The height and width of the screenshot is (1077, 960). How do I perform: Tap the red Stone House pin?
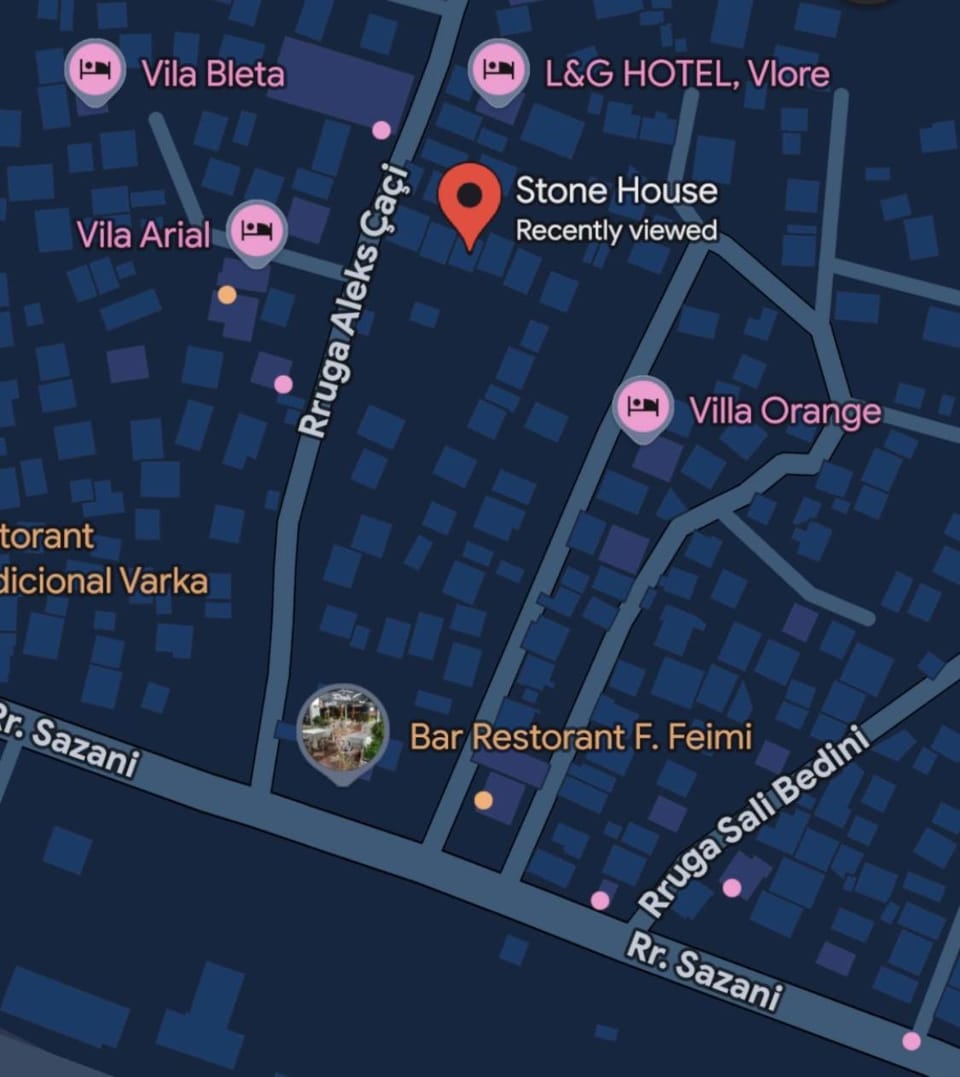click(471, 199)
